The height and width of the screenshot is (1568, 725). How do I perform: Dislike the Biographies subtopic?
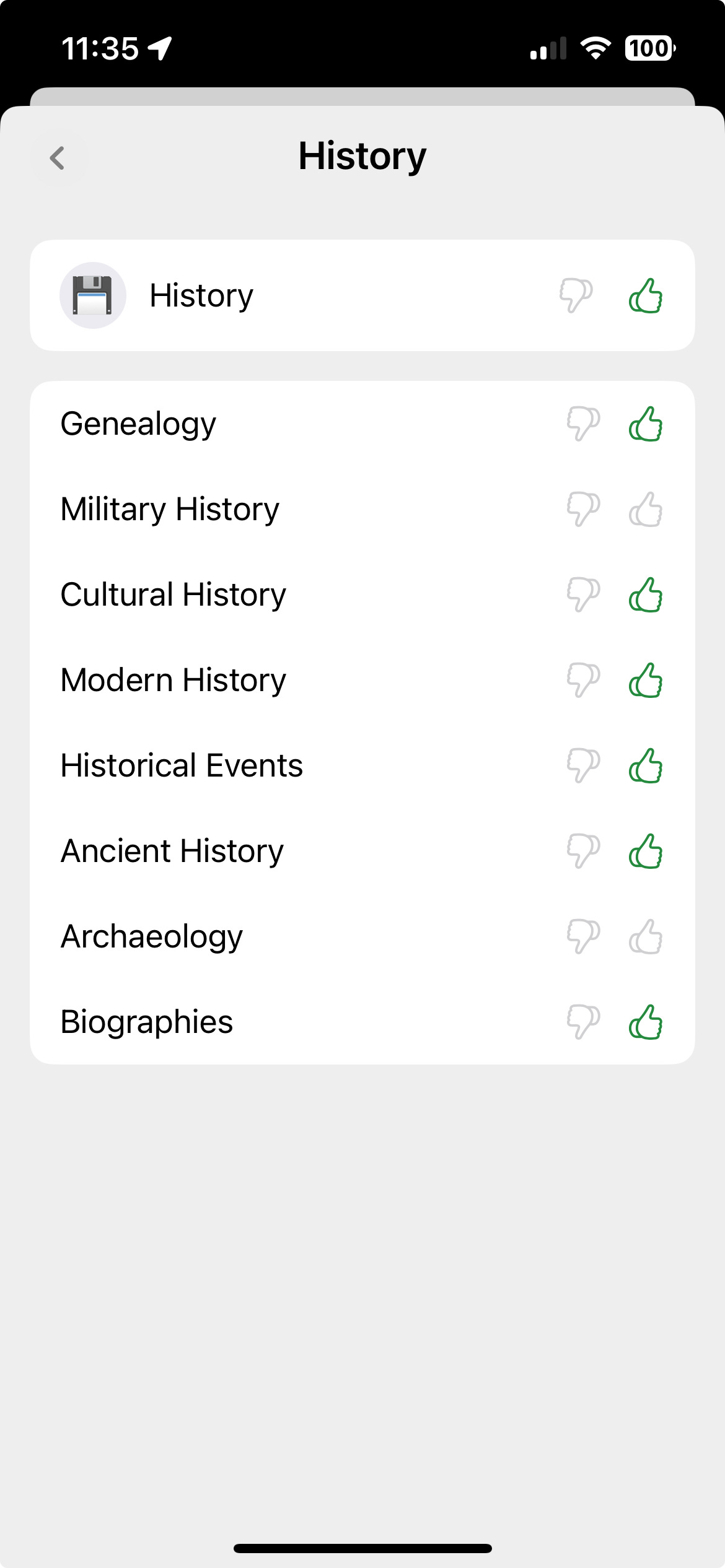point(583,1022)
